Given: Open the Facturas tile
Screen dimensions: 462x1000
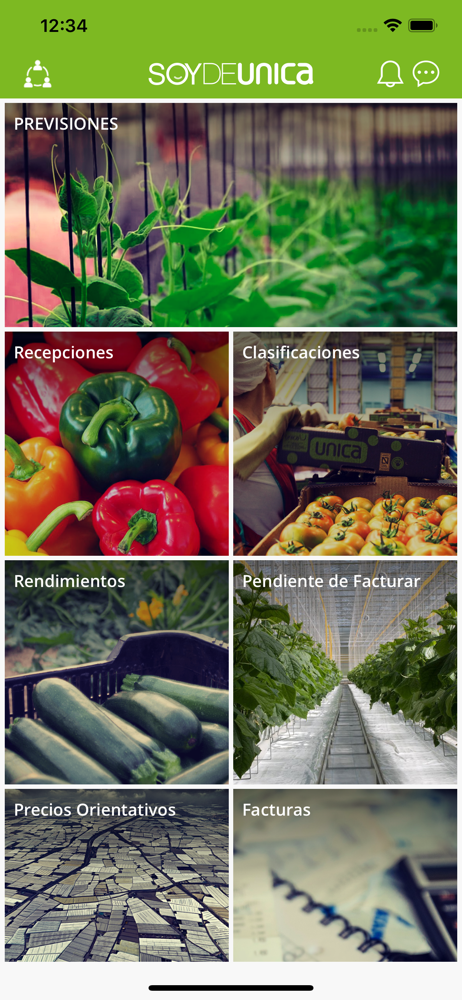Looking at the screenshot, I should [345, 875].
